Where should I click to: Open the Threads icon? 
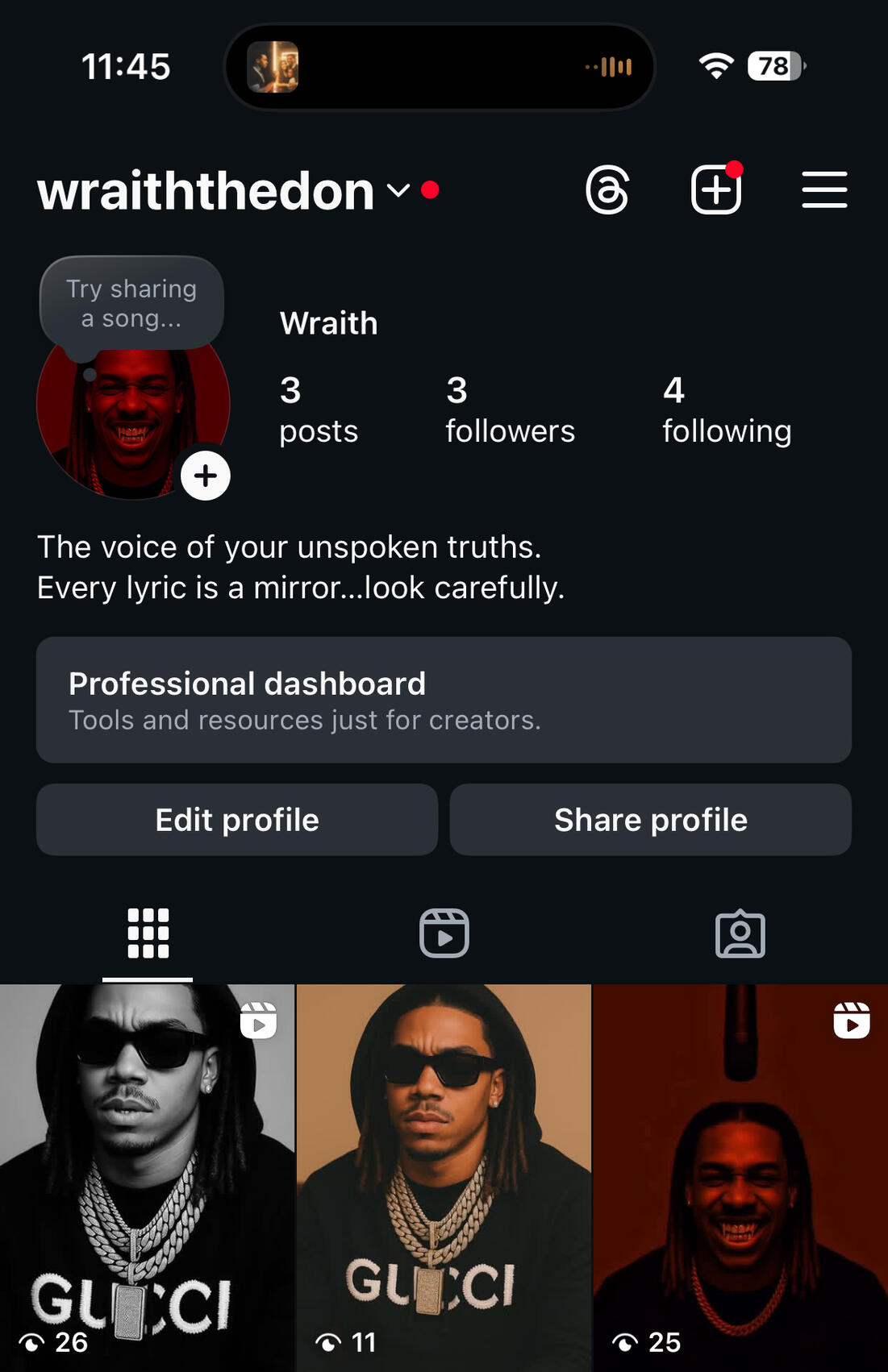click(607, 190)
